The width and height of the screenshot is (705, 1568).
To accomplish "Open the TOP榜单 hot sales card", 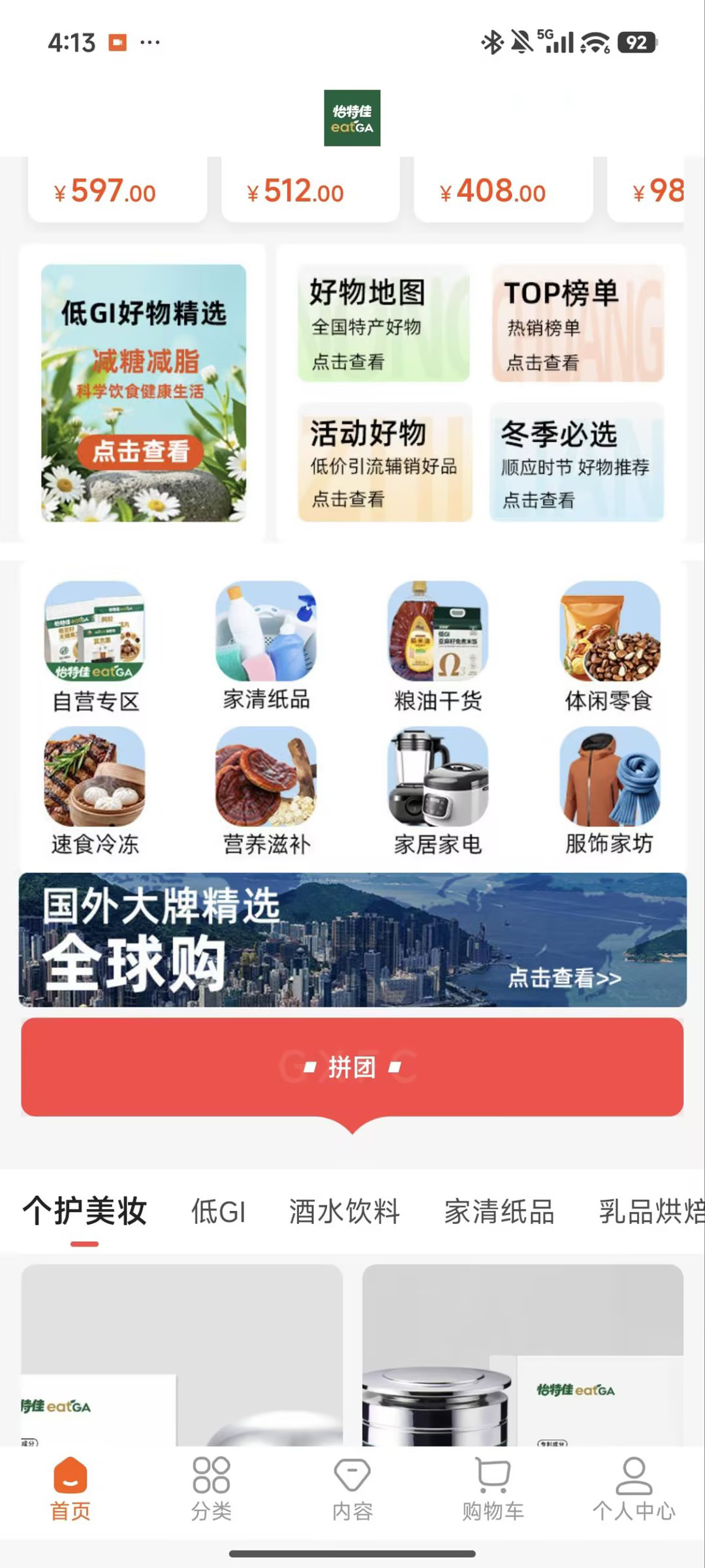I will (578, 323).
